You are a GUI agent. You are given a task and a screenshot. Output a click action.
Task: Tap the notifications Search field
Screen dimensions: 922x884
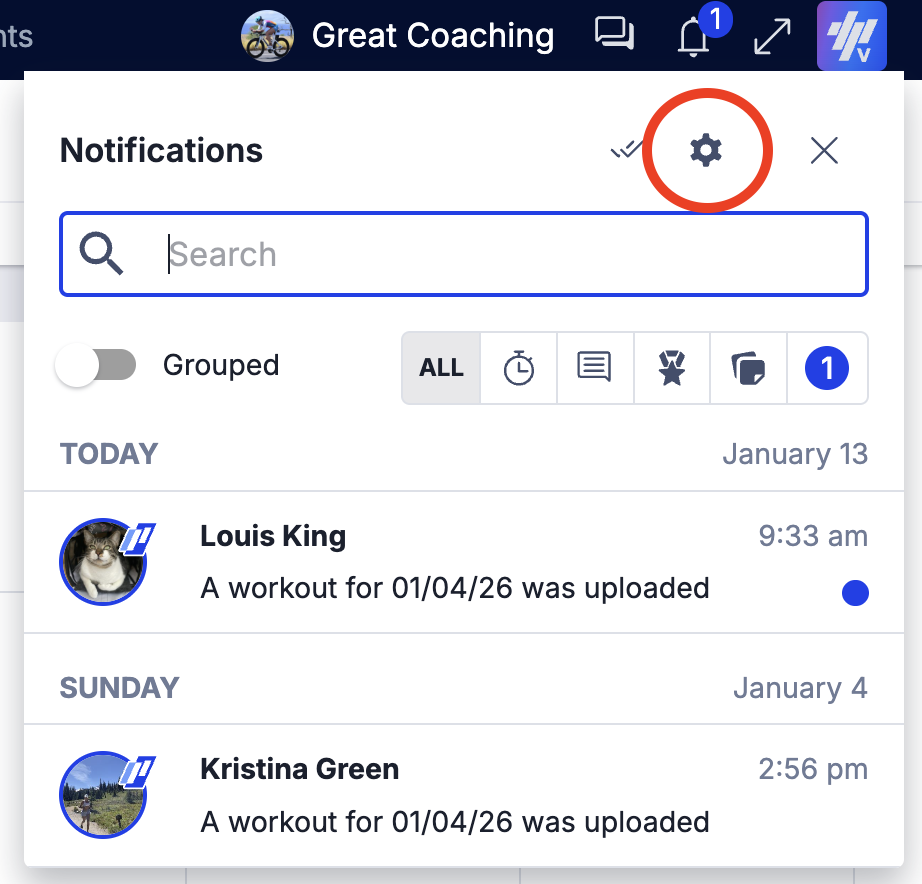(500, 255)
